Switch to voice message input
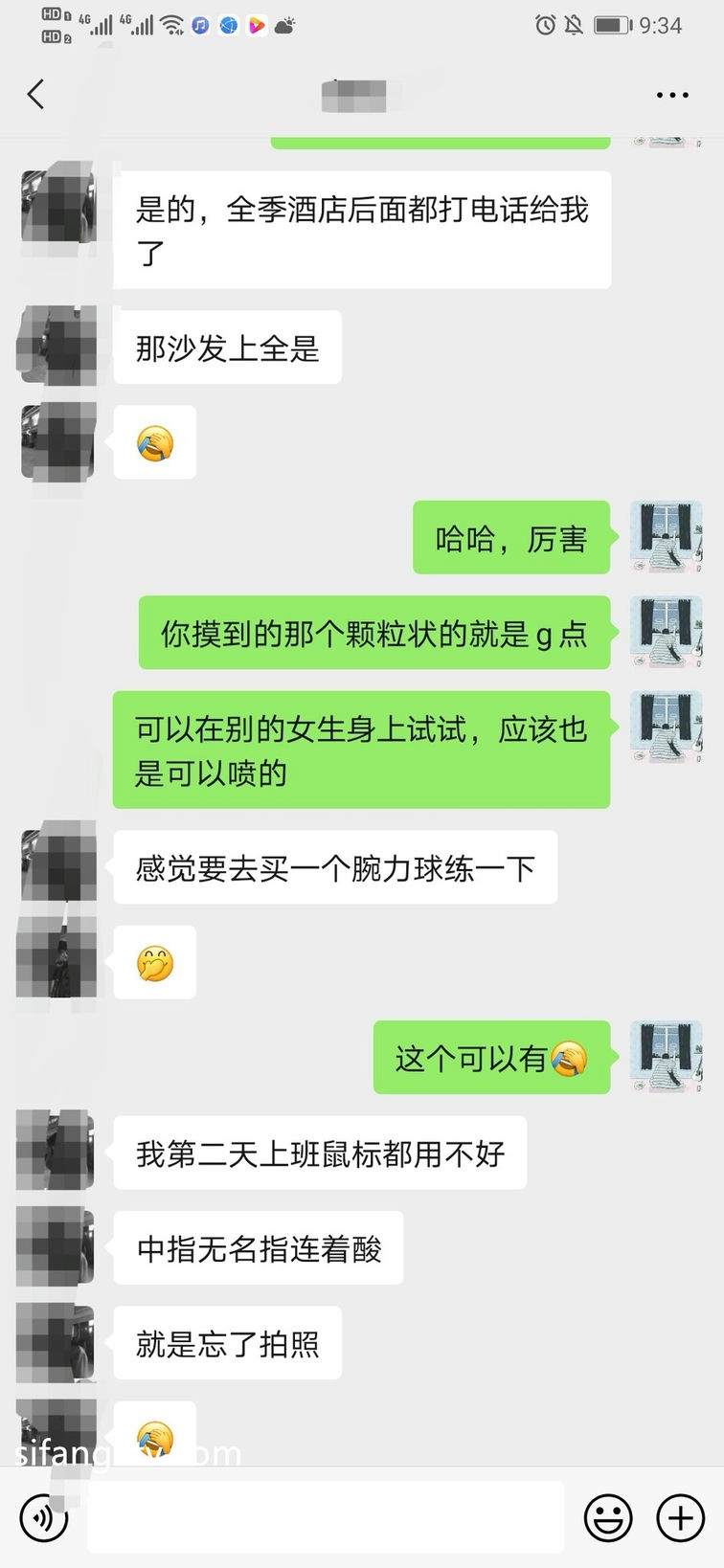The height and width of the screenshot is (1568, 724). 44,1517
